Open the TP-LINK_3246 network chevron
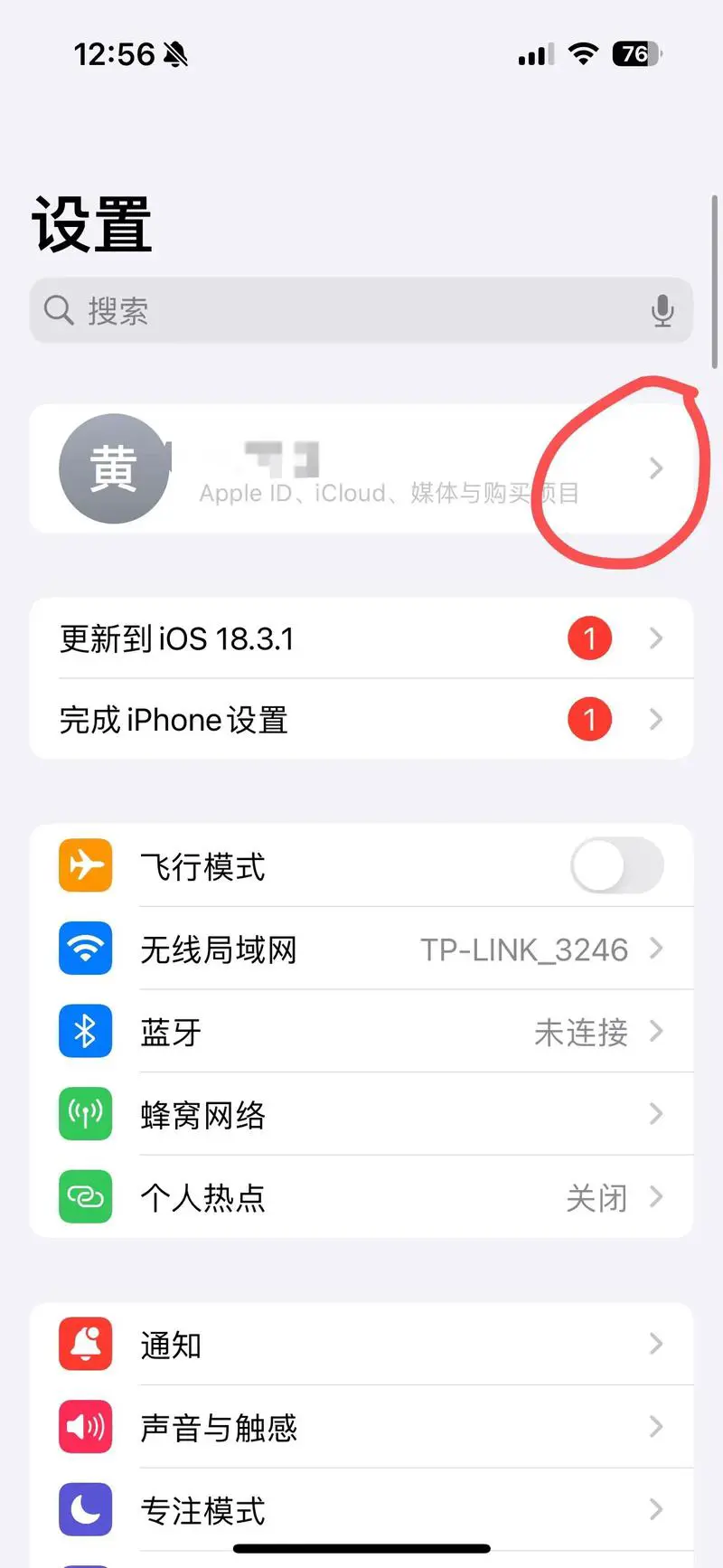Screen dimensions: 723x1568 coord(657,949)
